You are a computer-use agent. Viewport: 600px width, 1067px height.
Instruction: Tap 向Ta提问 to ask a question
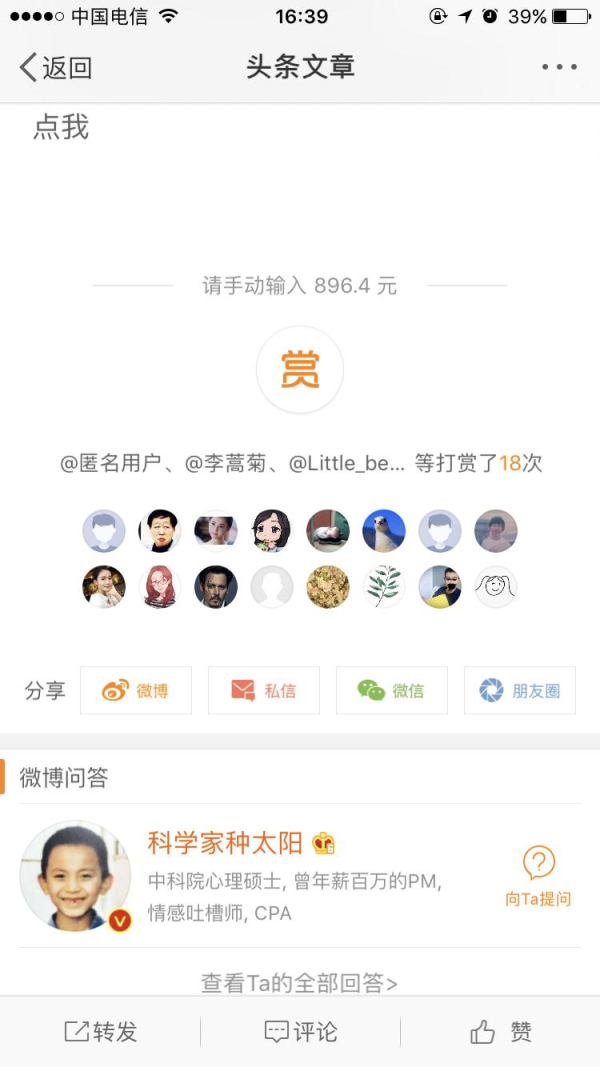click(x=538, y=876)
